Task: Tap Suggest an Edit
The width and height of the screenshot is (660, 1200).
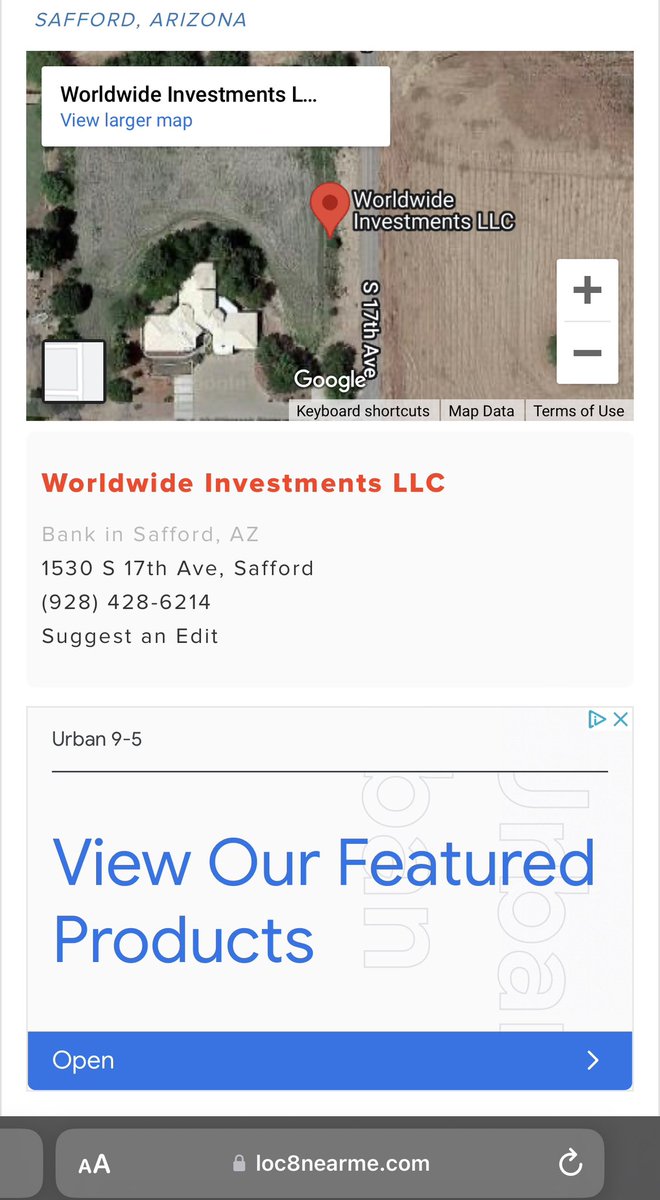Action: click(x=130, y=636)
